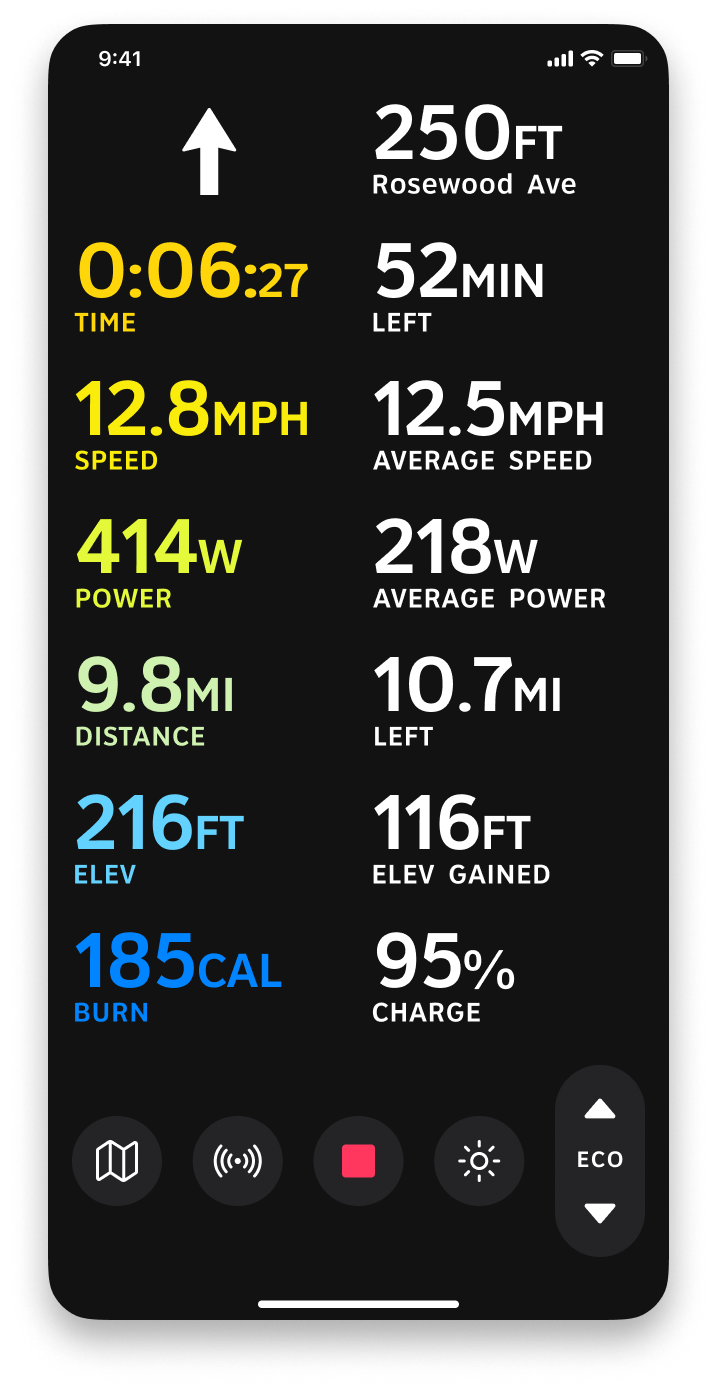Increase the assist level above ECO
The width and height of the screenshot is (718, 1393).
600,1109
